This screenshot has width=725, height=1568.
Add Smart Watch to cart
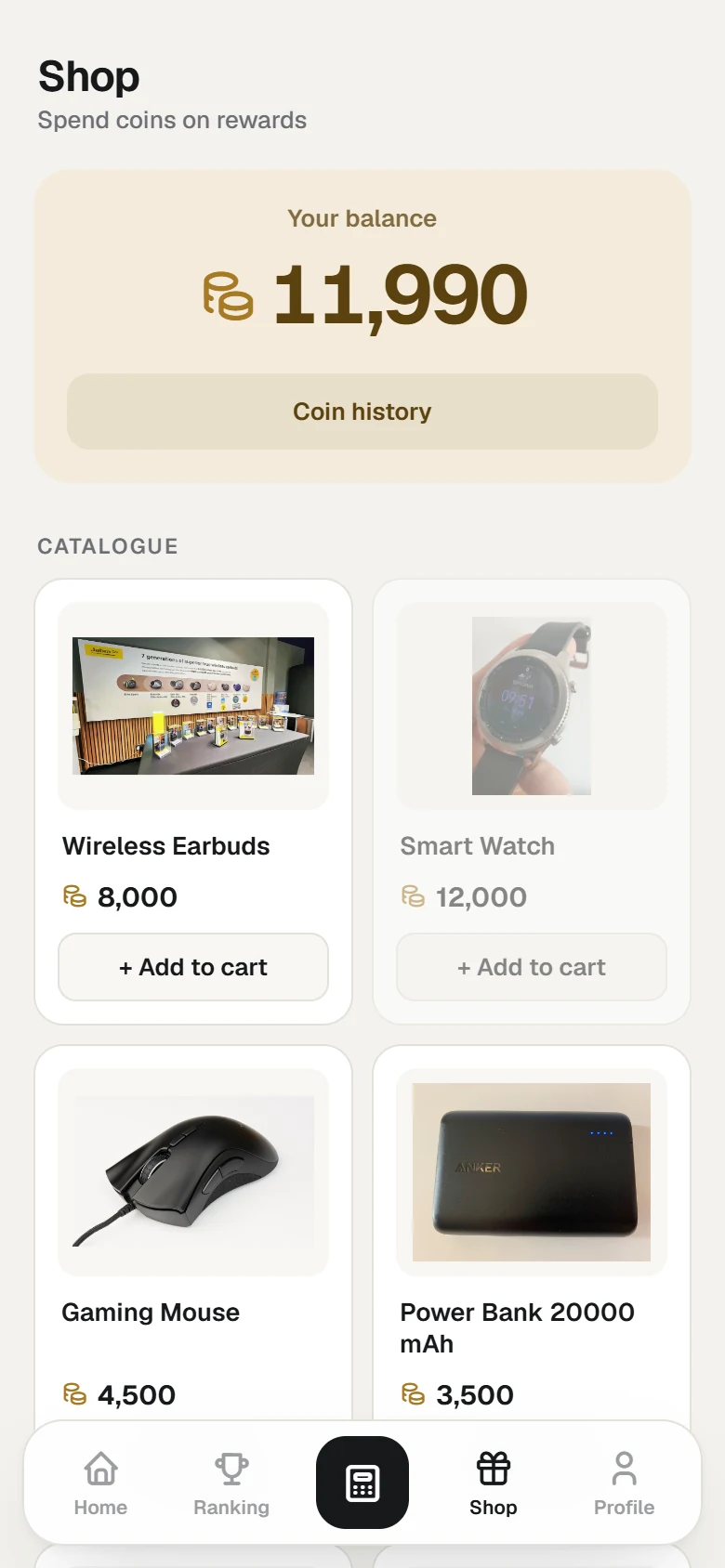(x=532, y=967)
